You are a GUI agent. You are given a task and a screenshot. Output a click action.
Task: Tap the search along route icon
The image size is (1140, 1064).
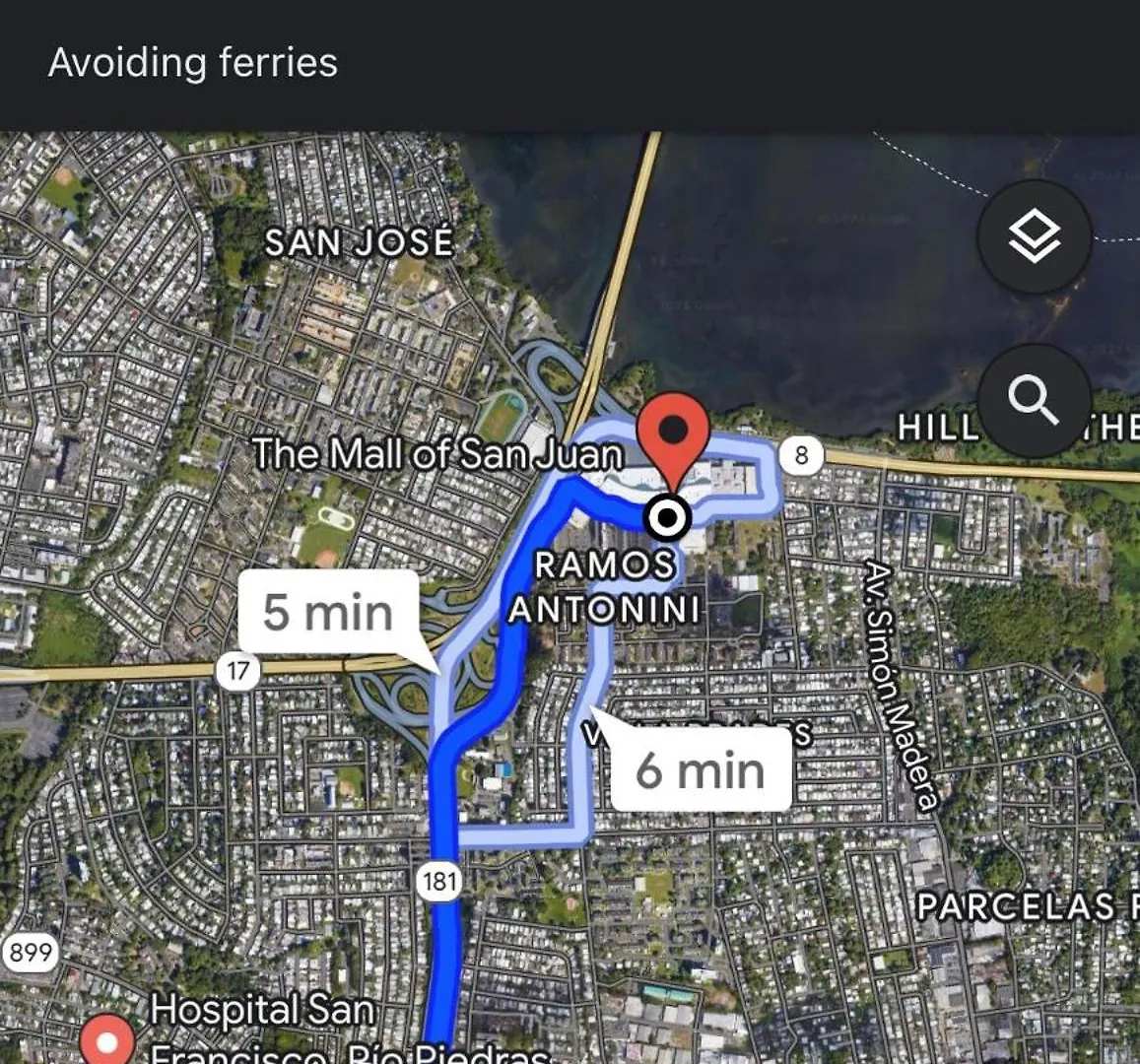[1034, 400]
